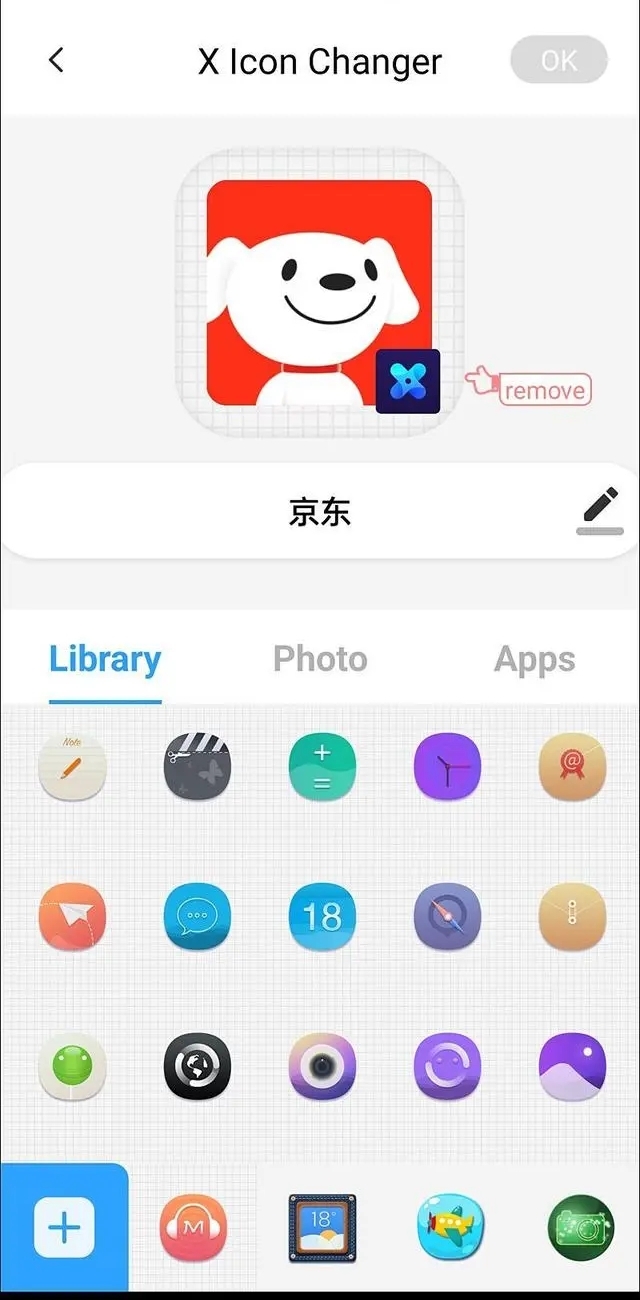The width and height of the screenshot is (640, 1300).
Task: Choose the note with pencil icon
Action: [x=72, y=768]
